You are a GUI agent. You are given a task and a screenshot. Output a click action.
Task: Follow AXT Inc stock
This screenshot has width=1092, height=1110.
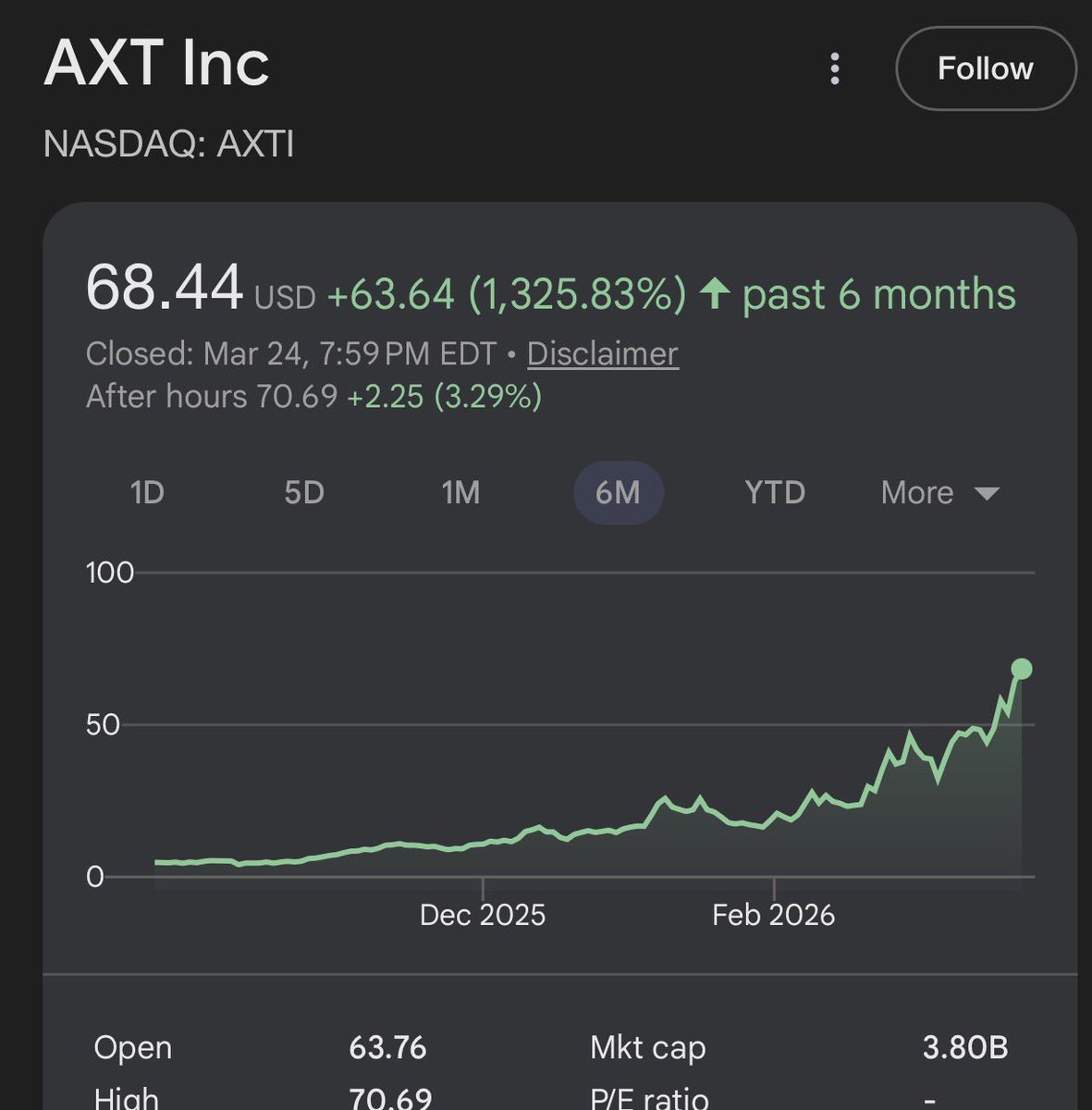point(985,68)
